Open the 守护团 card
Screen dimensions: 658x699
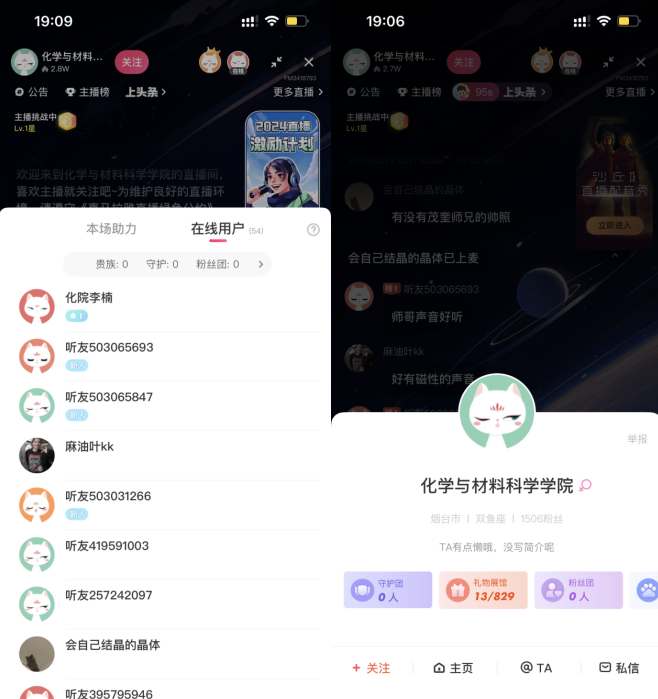tap(388, 590)
